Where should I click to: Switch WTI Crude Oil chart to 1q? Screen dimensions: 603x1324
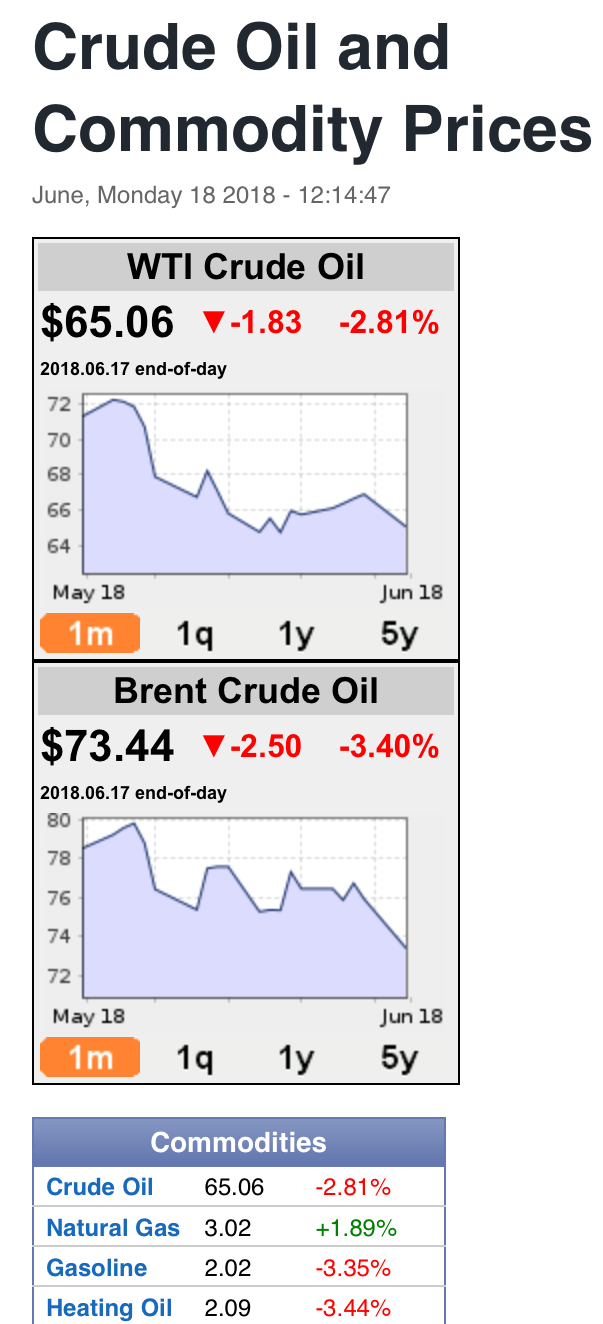click(x=194, y=633)
